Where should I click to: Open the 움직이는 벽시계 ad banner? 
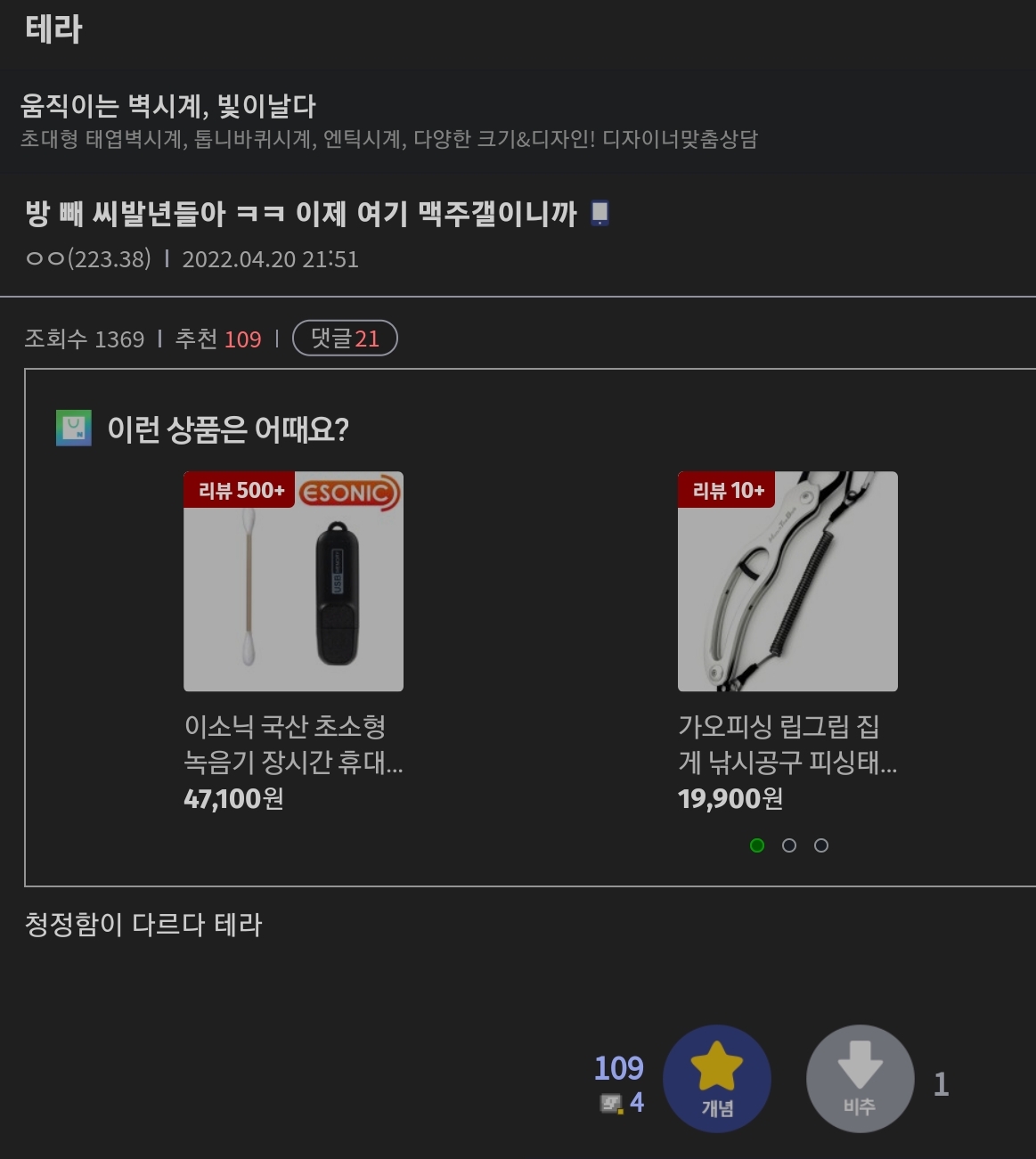tap(388, 121)
